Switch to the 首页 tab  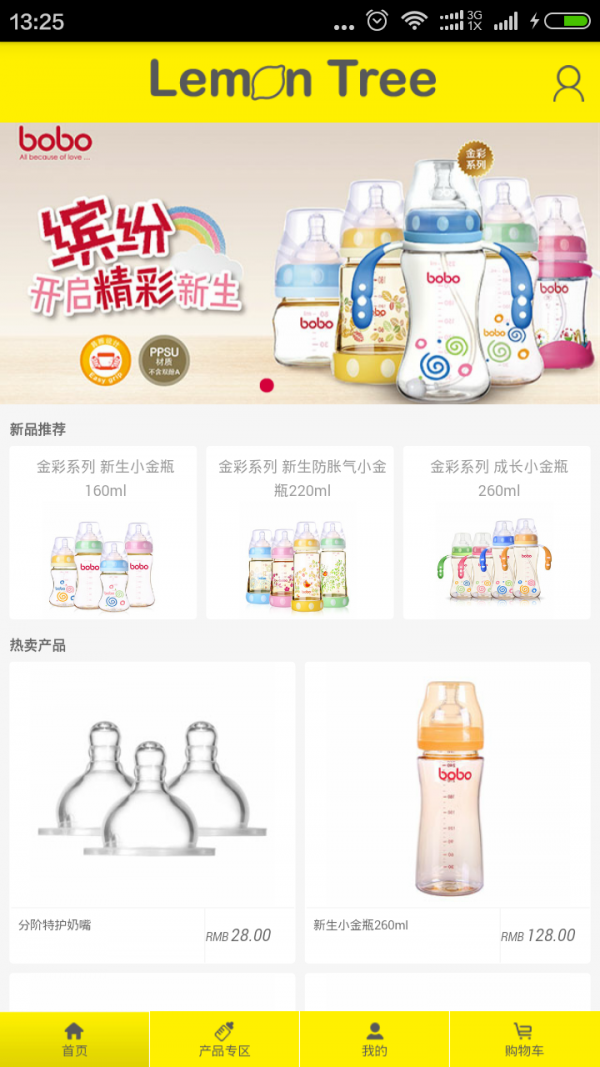click(74, 1040)
